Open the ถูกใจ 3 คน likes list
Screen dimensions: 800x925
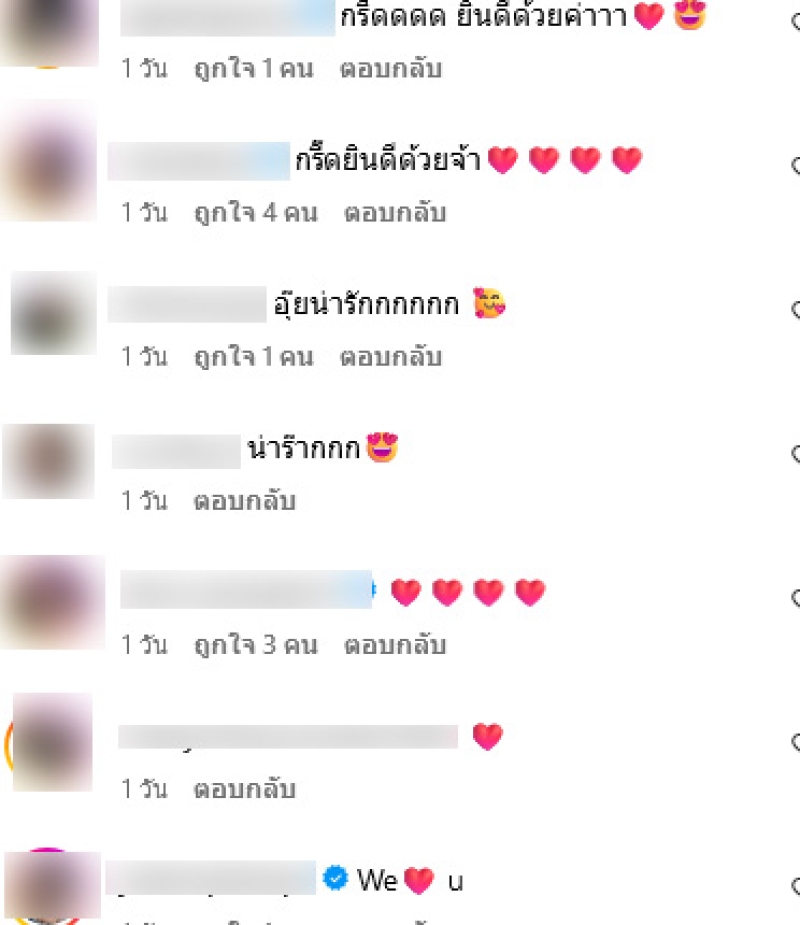(256, 645)
